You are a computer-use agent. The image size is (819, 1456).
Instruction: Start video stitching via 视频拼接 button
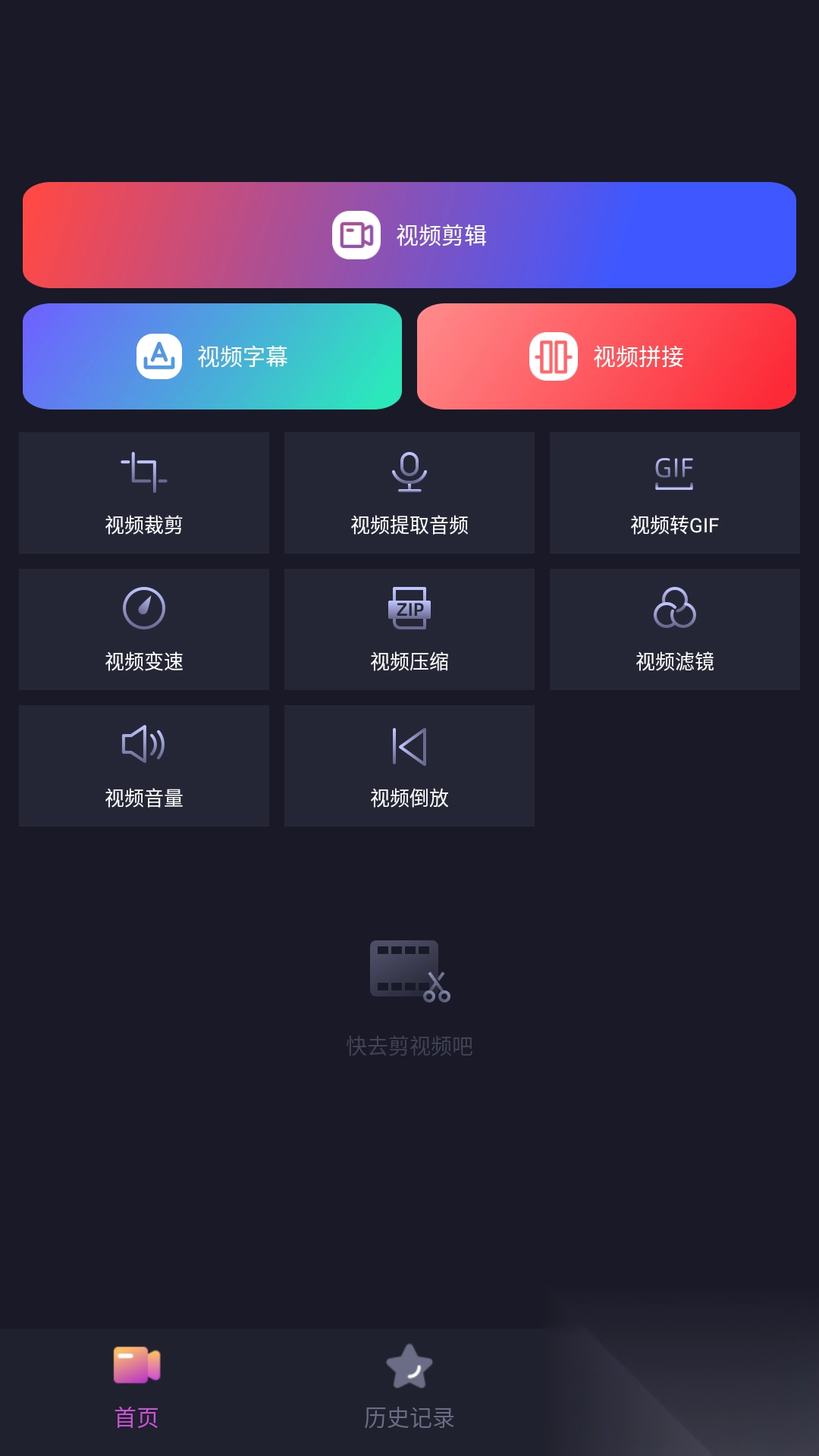607,356
